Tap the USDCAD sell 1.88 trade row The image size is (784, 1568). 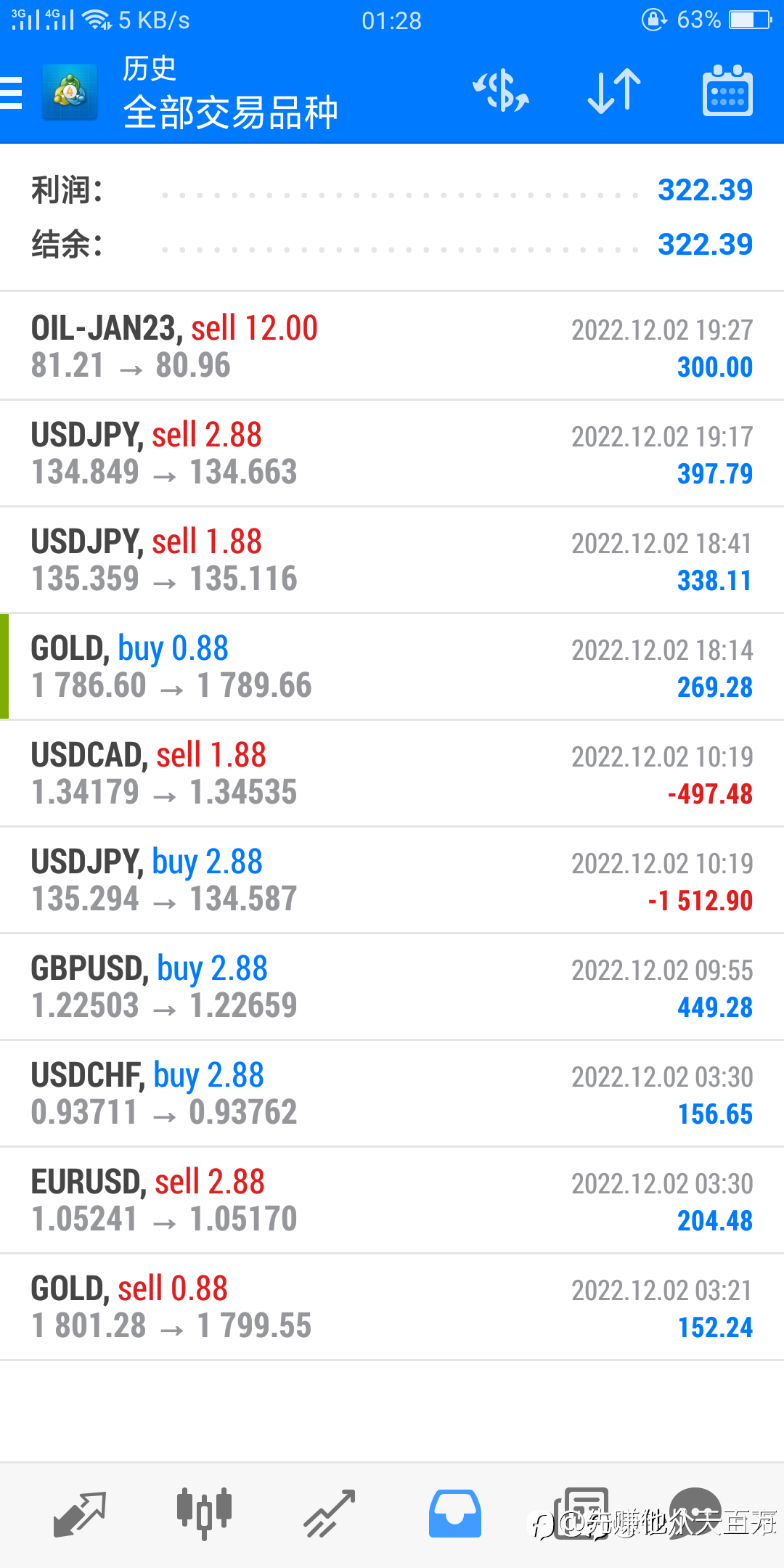(x=392, y=773)
